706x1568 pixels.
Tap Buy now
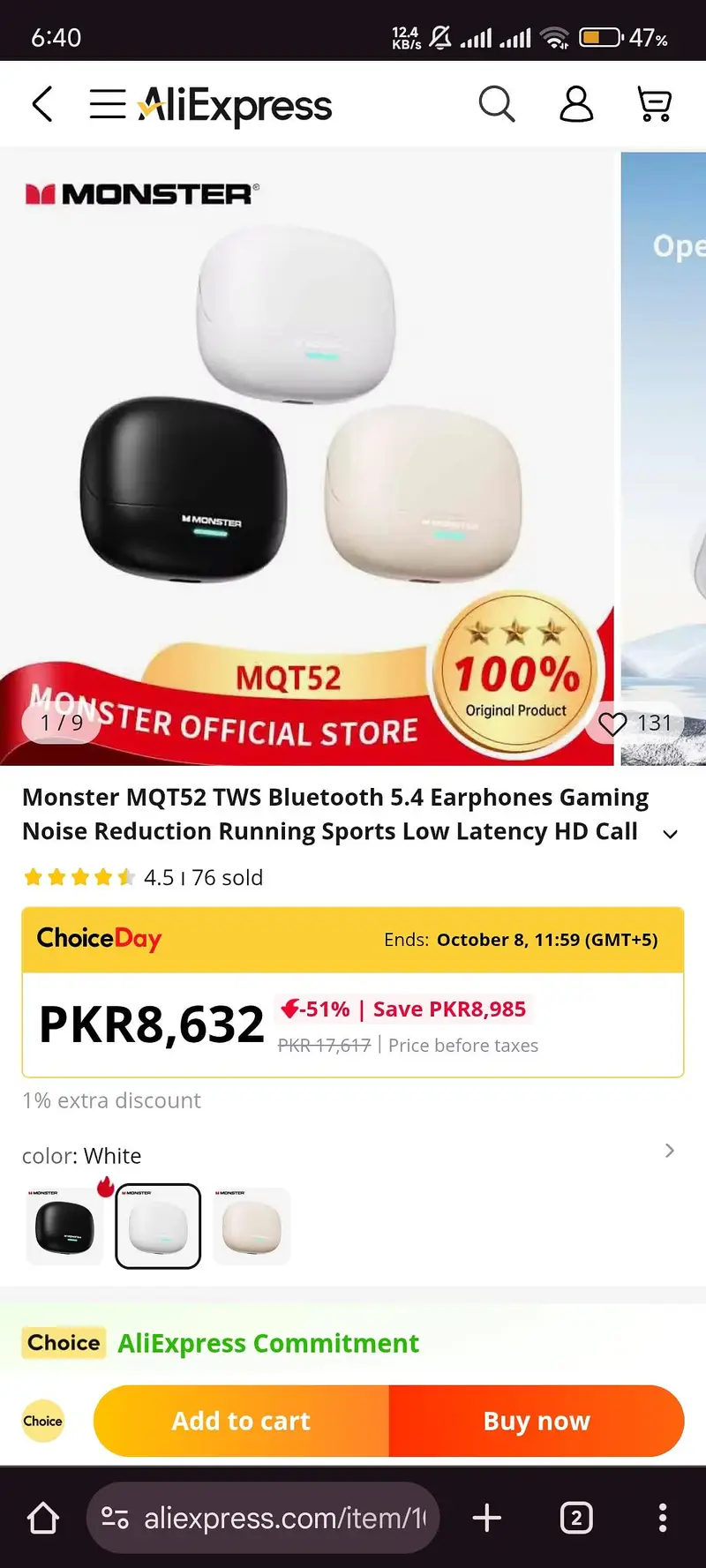pos(537,1421)
